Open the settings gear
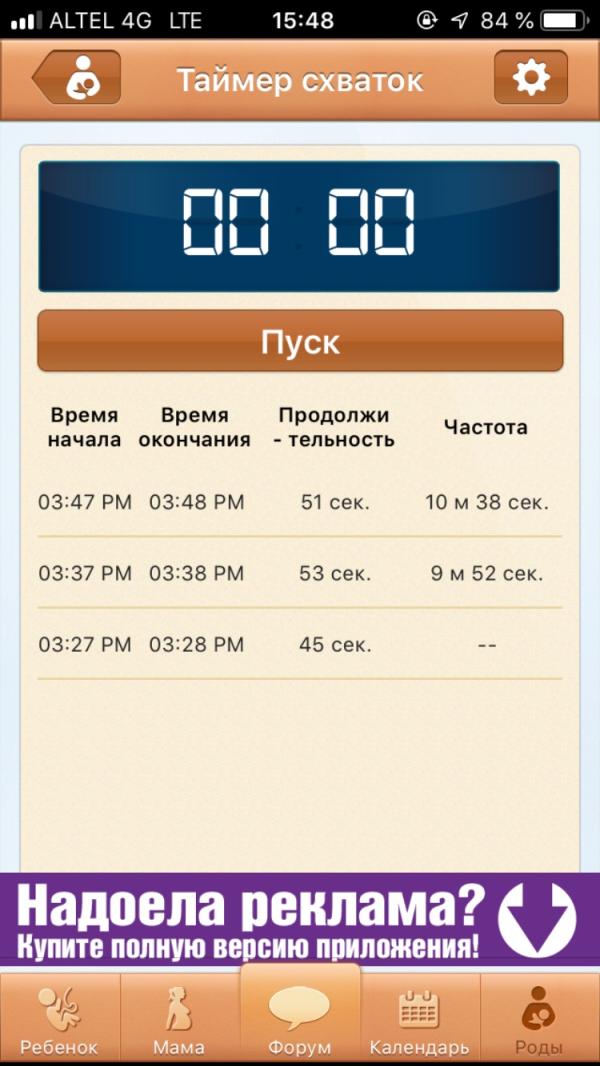 click(x=531, y=77)
